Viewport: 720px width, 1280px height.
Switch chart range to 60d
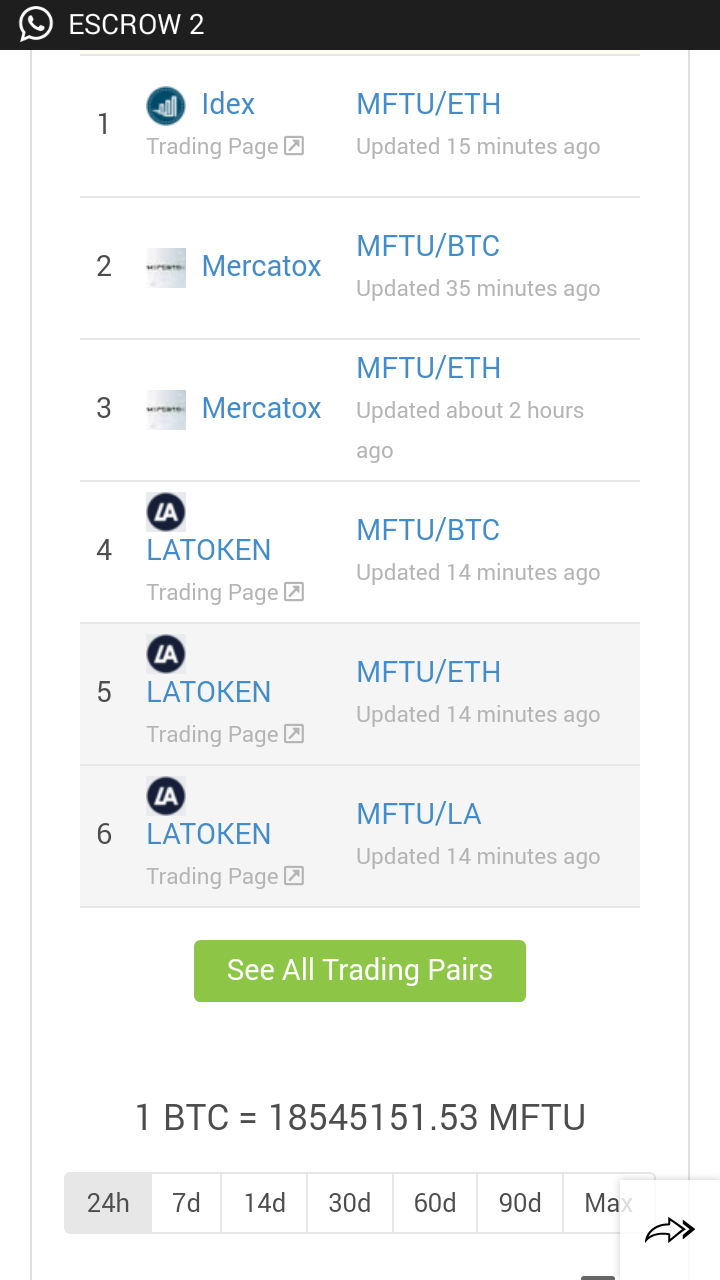click(435, 1202)
